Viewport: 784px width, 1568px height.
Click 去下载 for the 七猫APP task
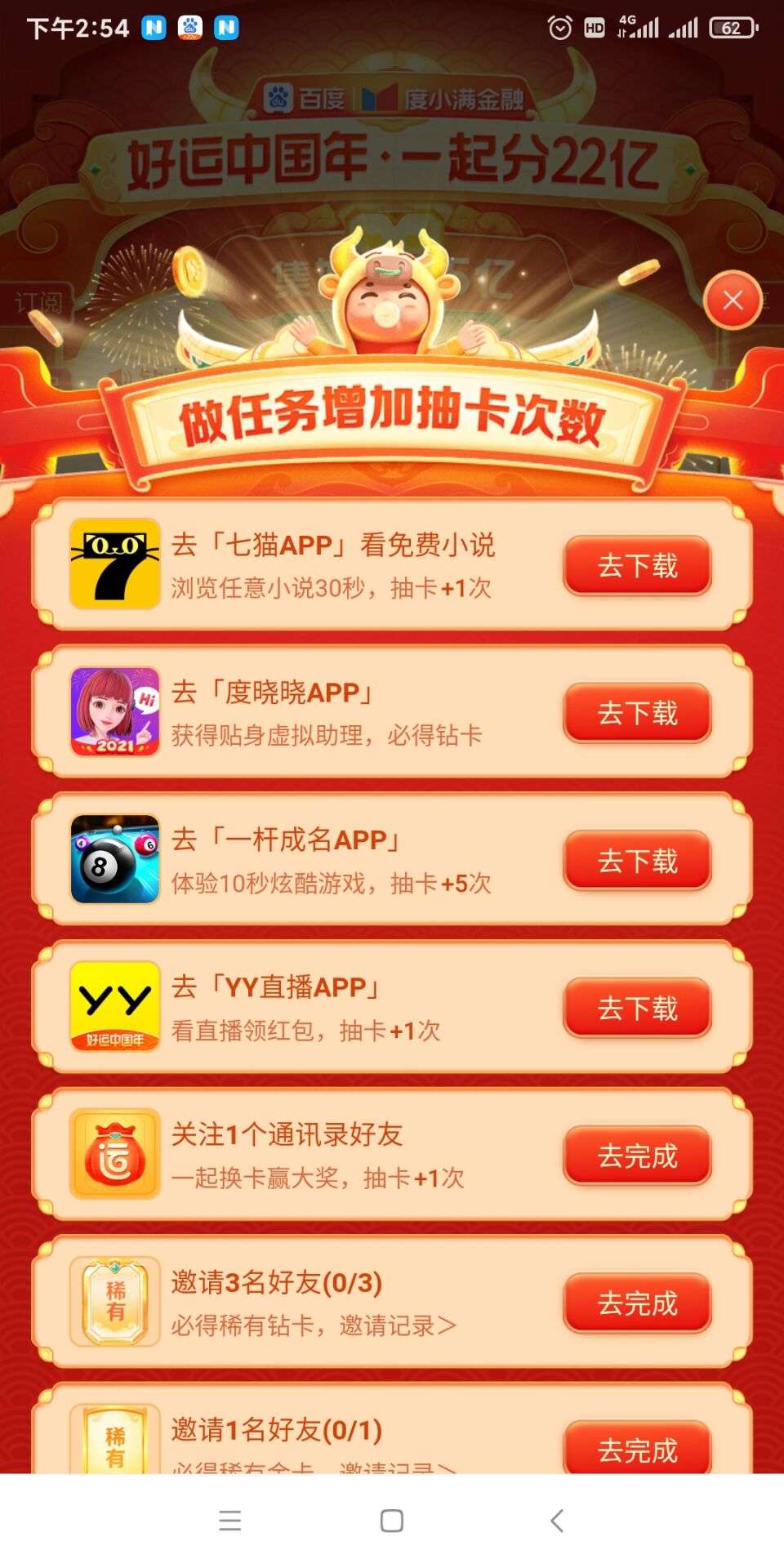coord(637,564)
